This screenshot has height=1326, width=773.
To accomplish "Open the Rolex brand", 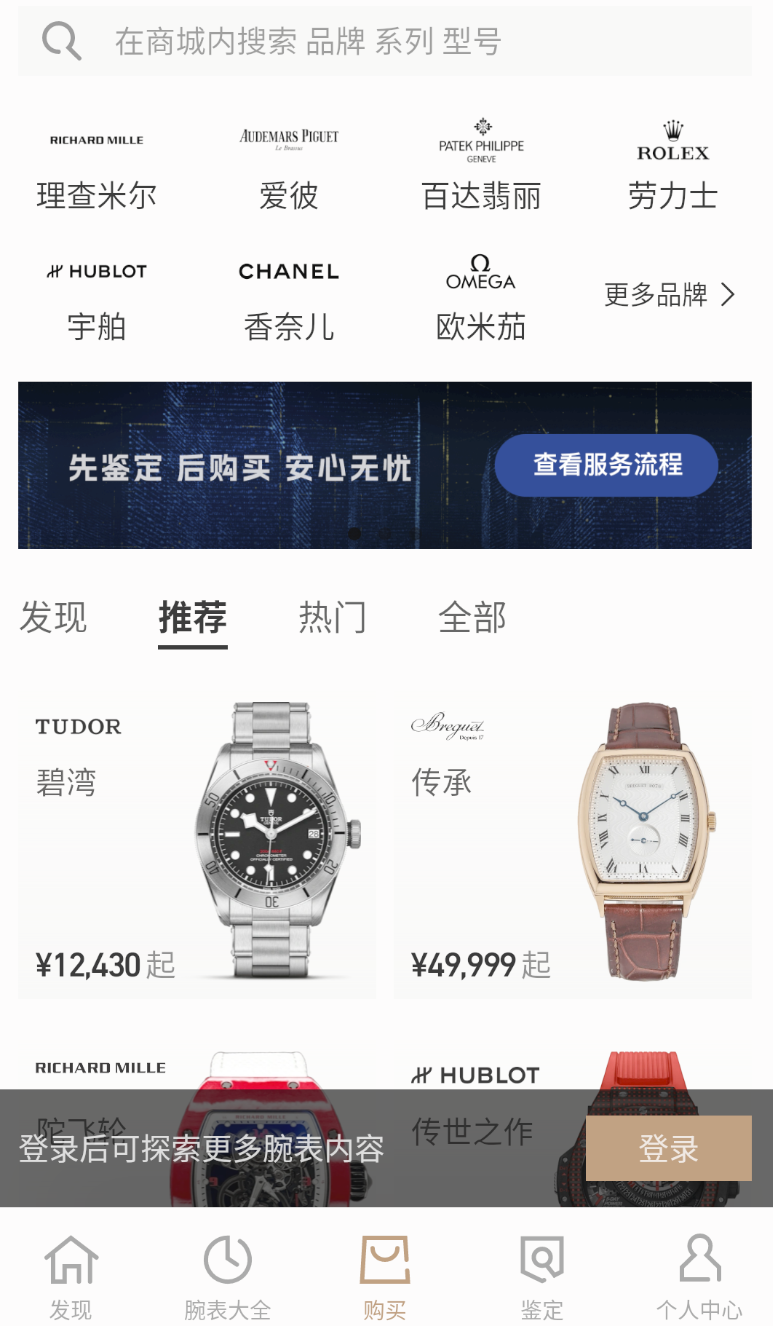I will (673, 167).
